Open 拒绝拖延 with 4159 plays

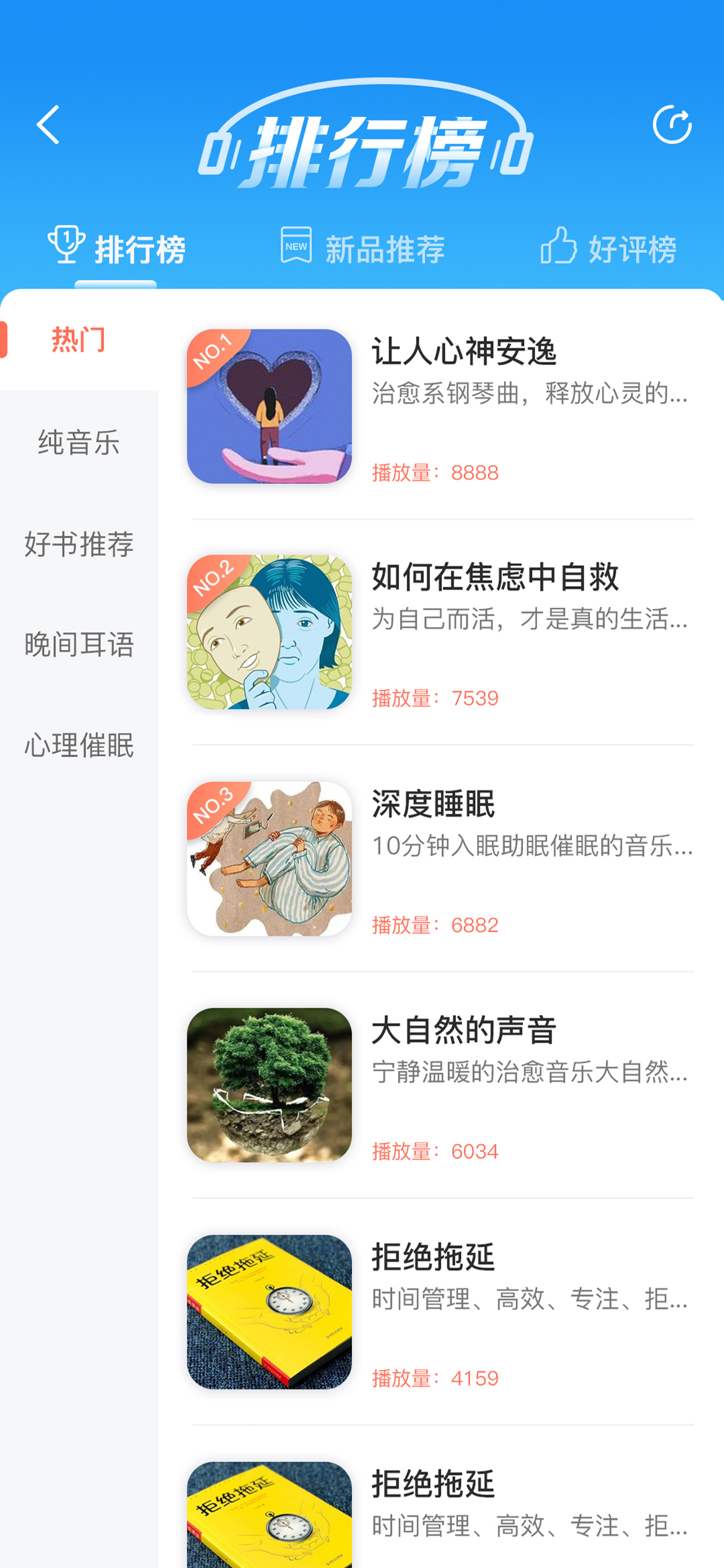point(441,1312)
